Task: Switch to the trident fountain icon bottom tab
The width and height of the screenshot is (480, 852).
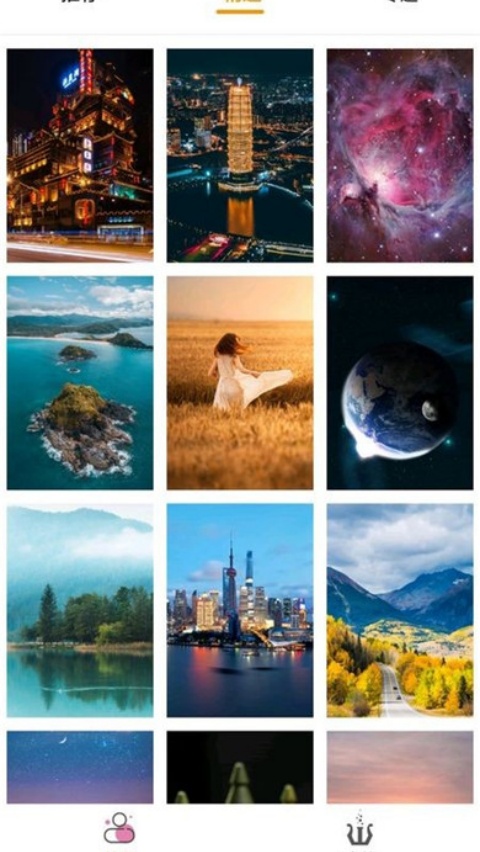Action: coord(360,828)
